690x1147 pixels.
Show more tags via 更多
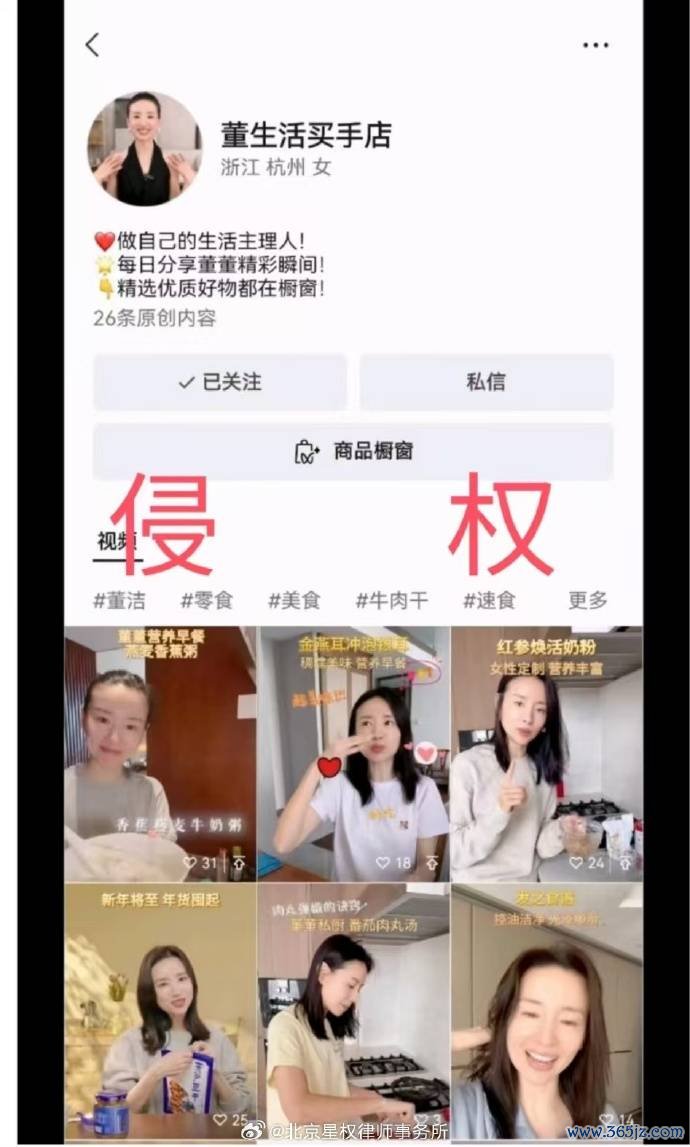[x=588, y=600]
